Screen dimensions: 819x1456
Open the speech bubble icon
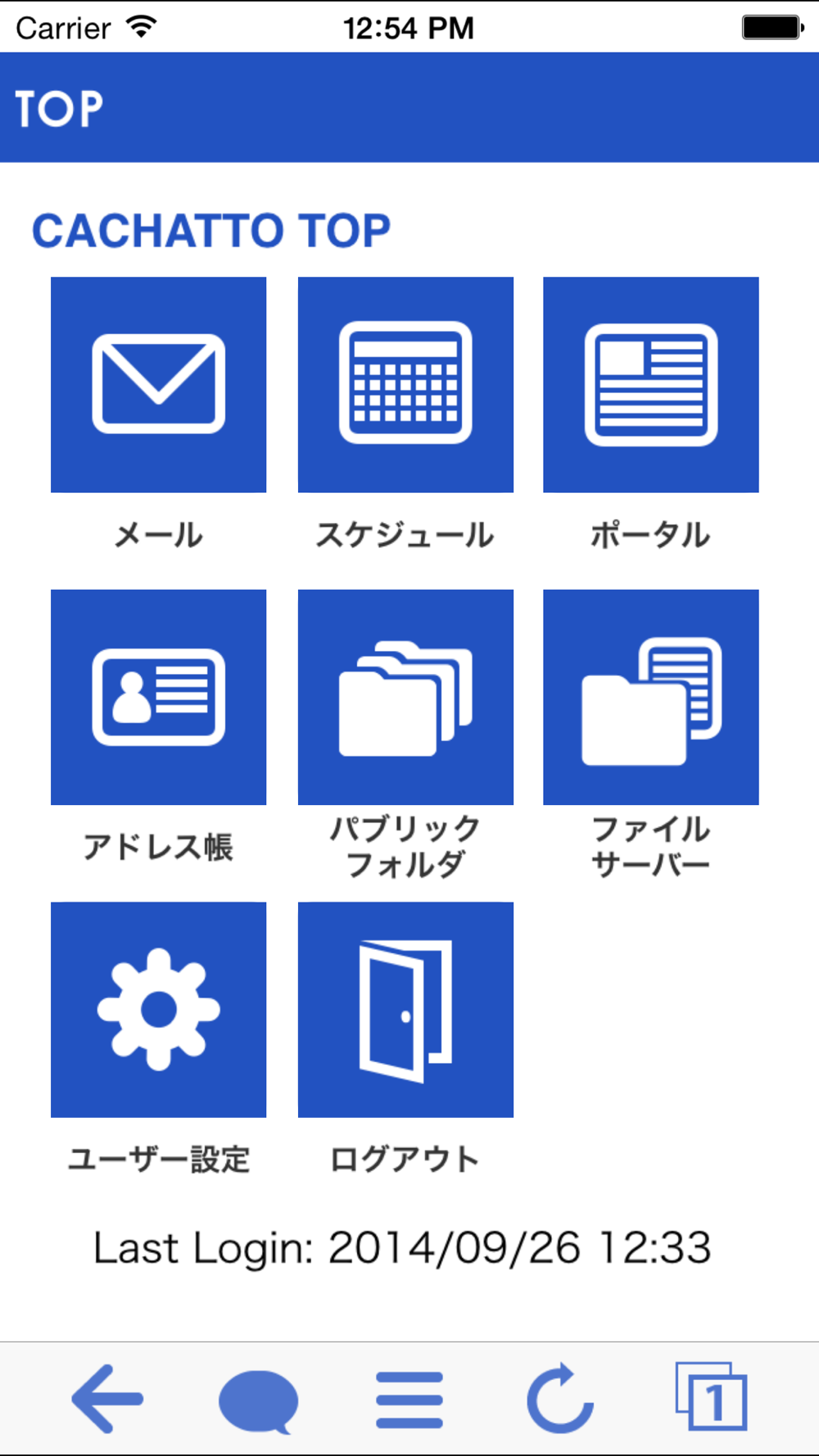[x=258, y=1402]
